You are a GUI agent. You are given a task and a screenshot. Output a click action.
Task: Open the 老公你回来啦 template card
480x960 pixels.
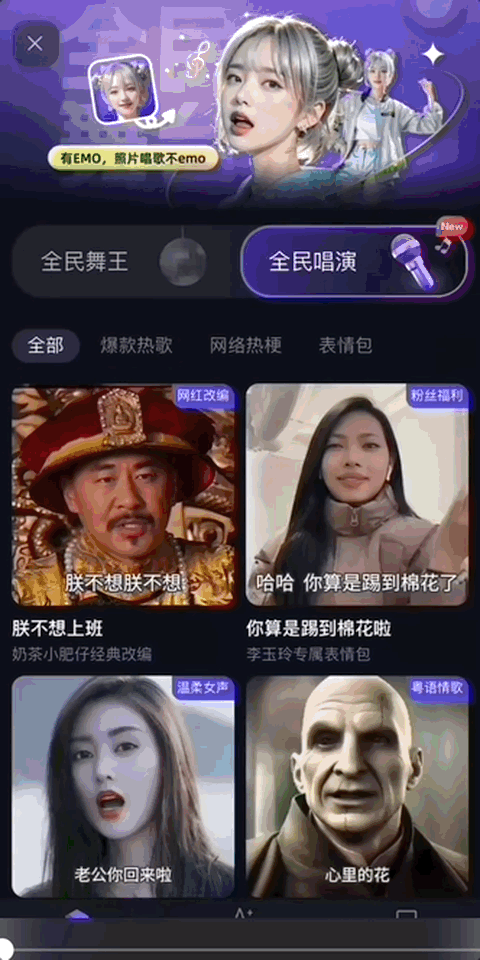124,787
